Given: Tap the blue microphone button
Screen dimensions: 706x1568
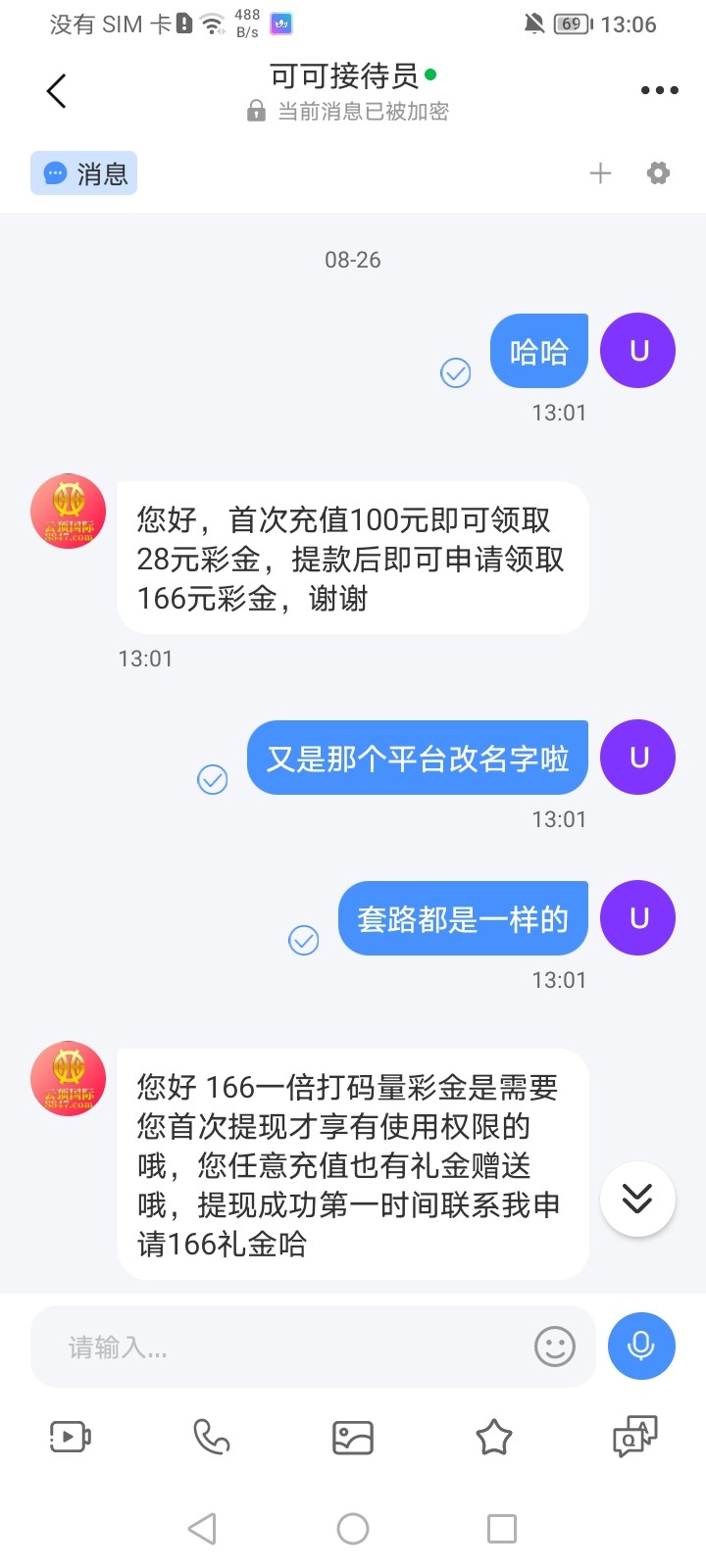Looking at the screenshot, I should coord(641,1346).
